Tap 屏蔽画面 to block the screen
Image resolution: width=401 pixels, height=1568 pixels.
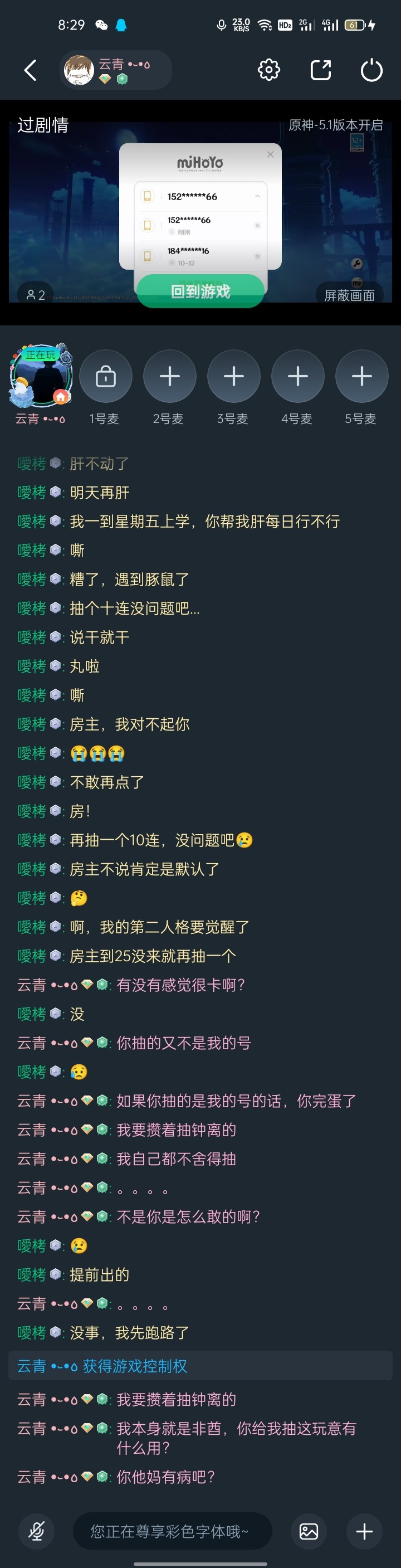pyautogui.click(x=349, y=295)
